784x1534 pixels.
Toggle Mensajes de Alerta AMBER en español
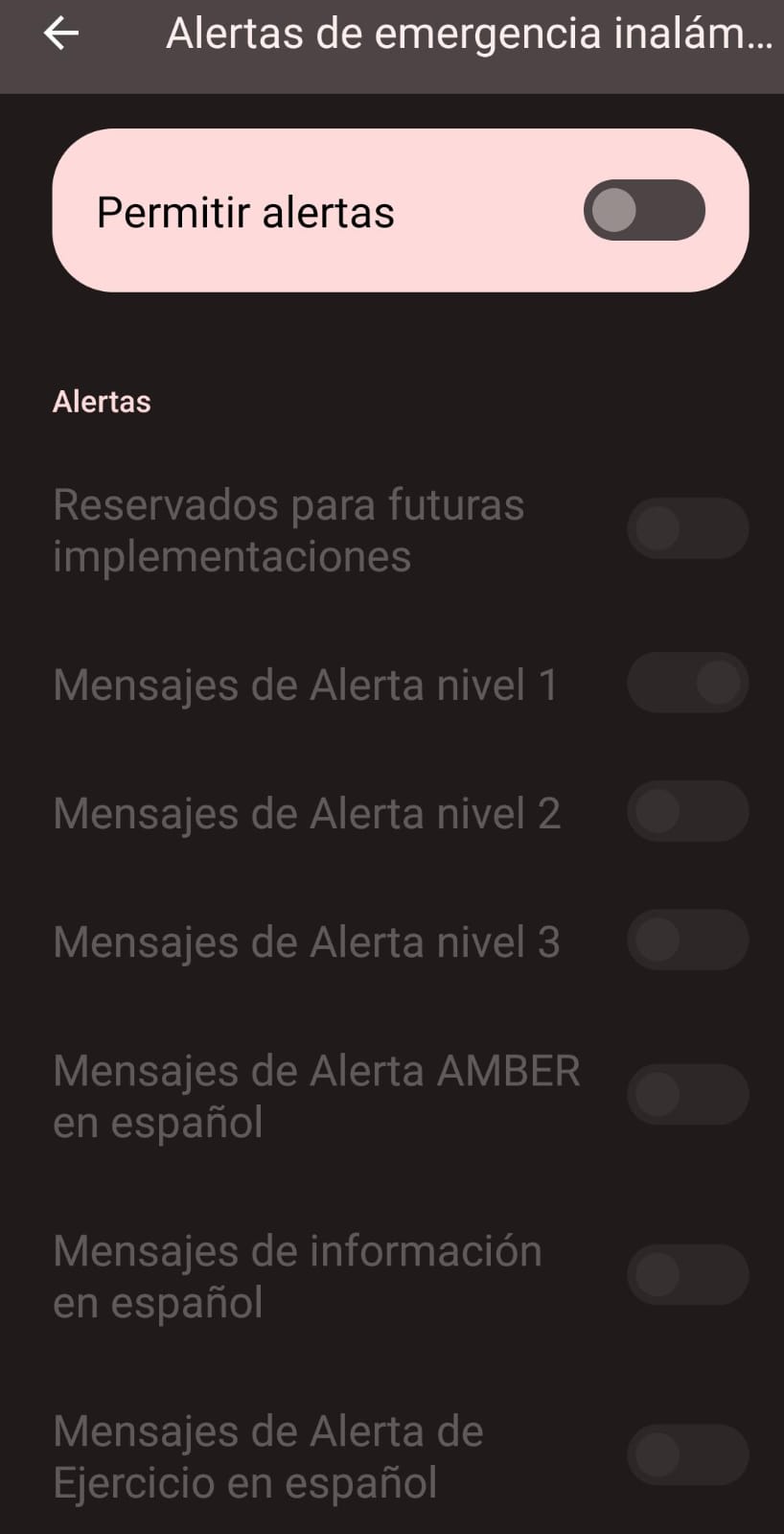[687, 1094]
